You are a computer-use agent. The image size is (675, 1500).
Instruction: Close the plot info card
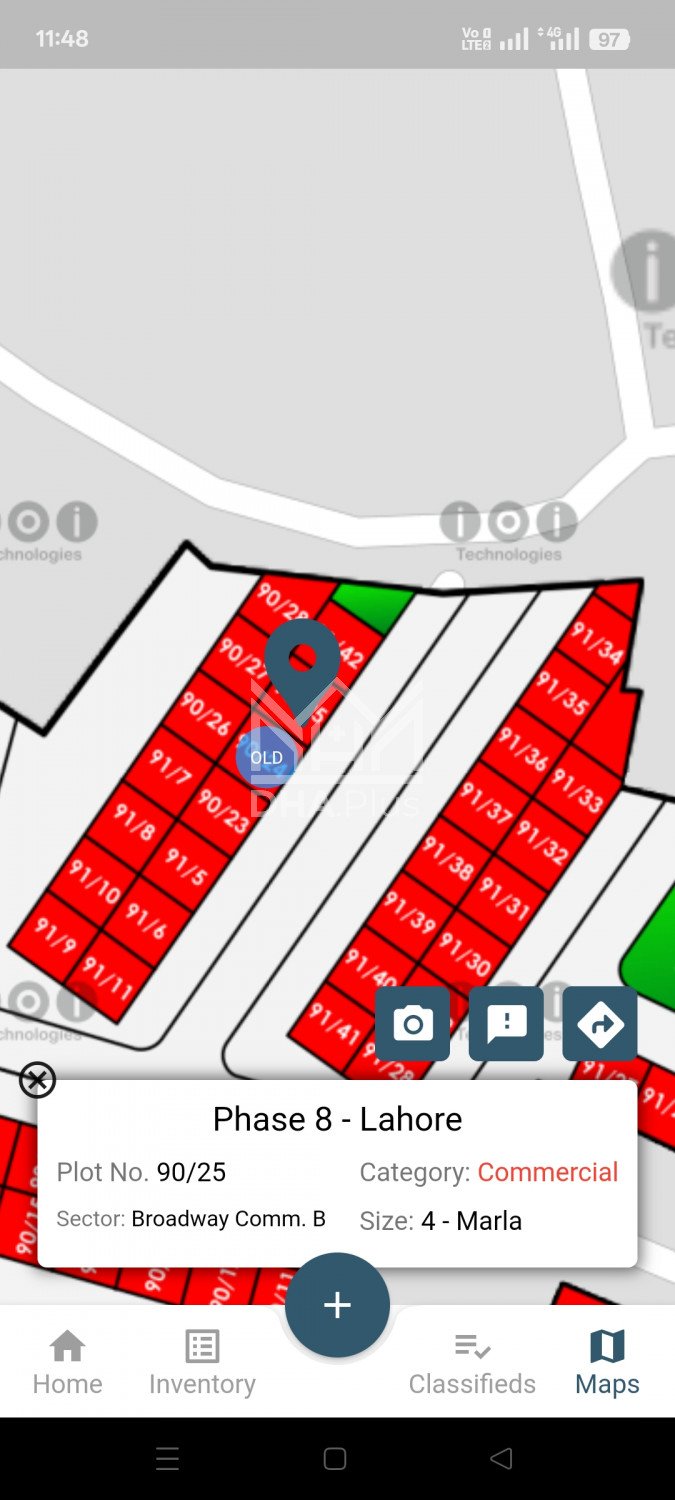click(x=37, y=1080)
